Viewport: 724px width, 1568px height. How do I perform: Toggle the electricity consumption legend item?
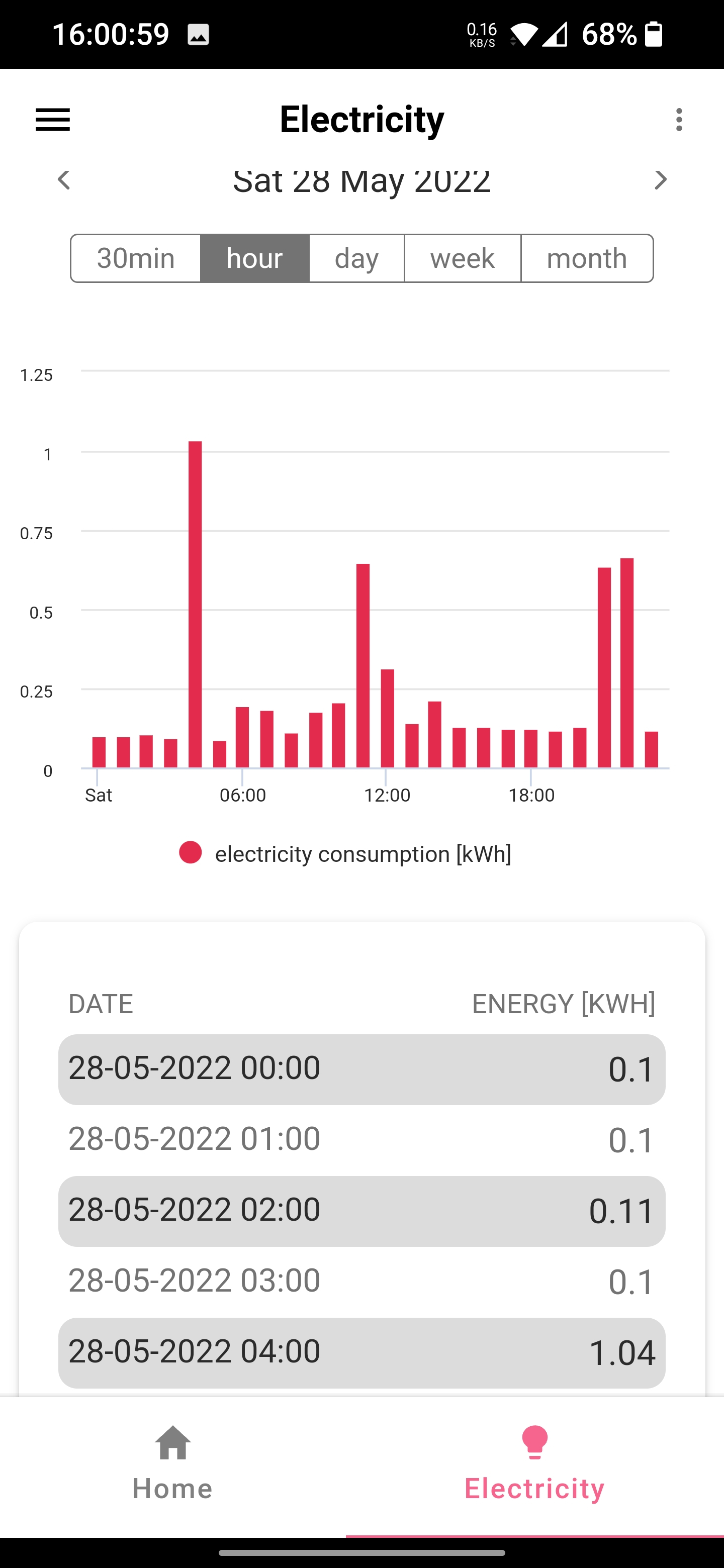point(345,853)
